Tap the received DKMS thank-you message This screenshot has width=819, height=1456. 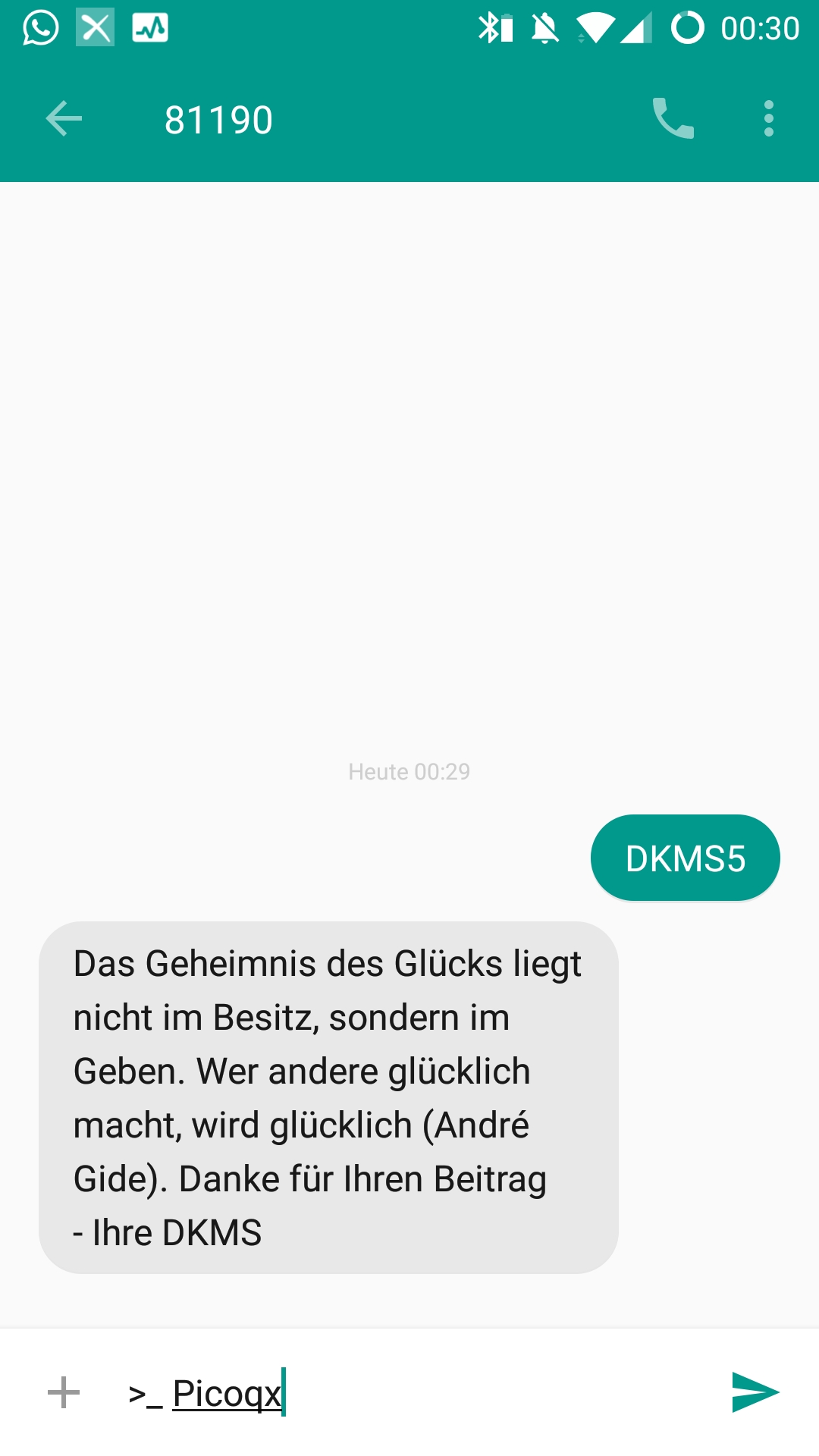point(328,1097)
